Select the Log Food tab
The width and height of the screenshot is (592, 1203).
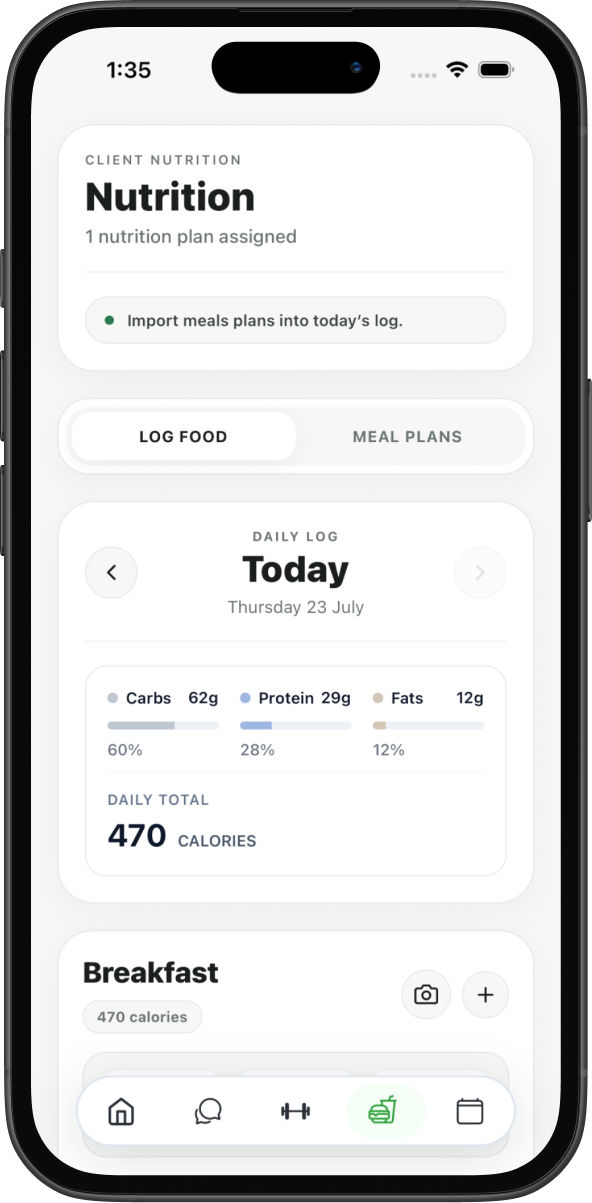click(x=183, y=437)
